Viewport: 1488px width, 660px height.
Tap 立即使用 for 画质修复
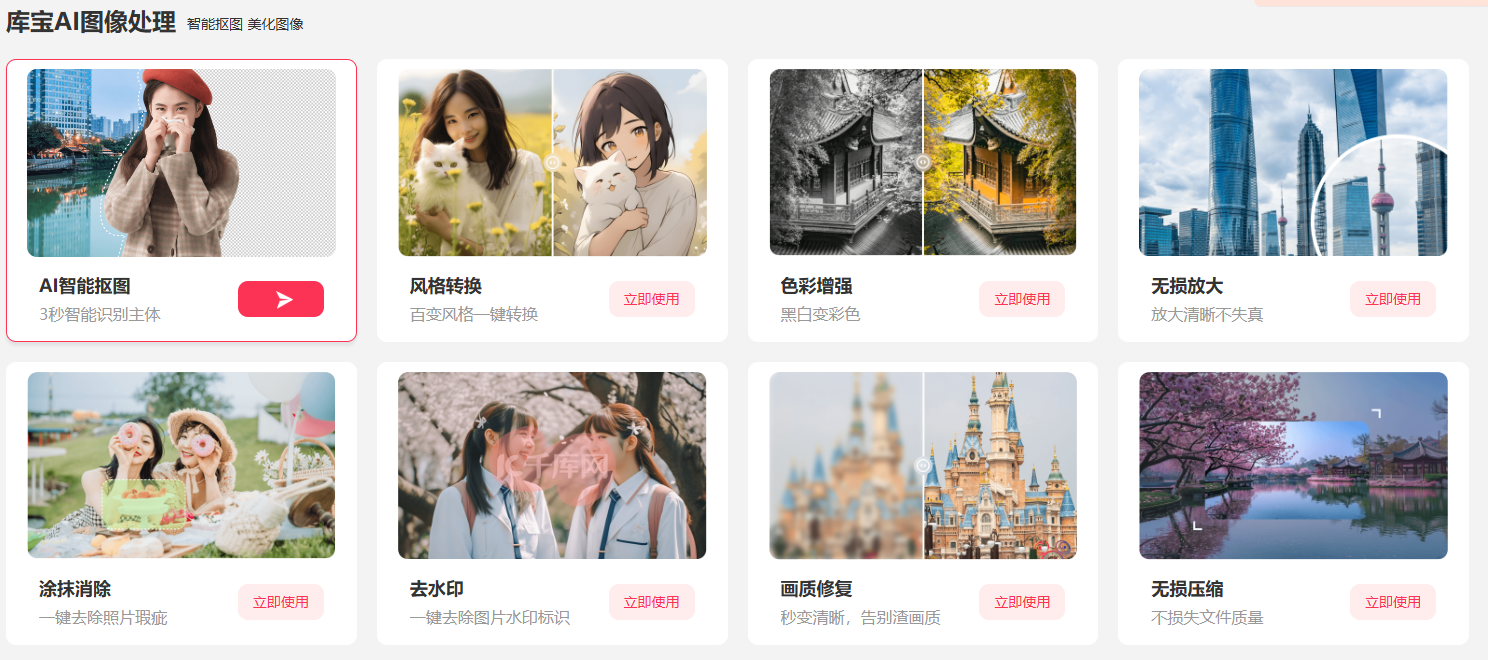[1021, 602]
